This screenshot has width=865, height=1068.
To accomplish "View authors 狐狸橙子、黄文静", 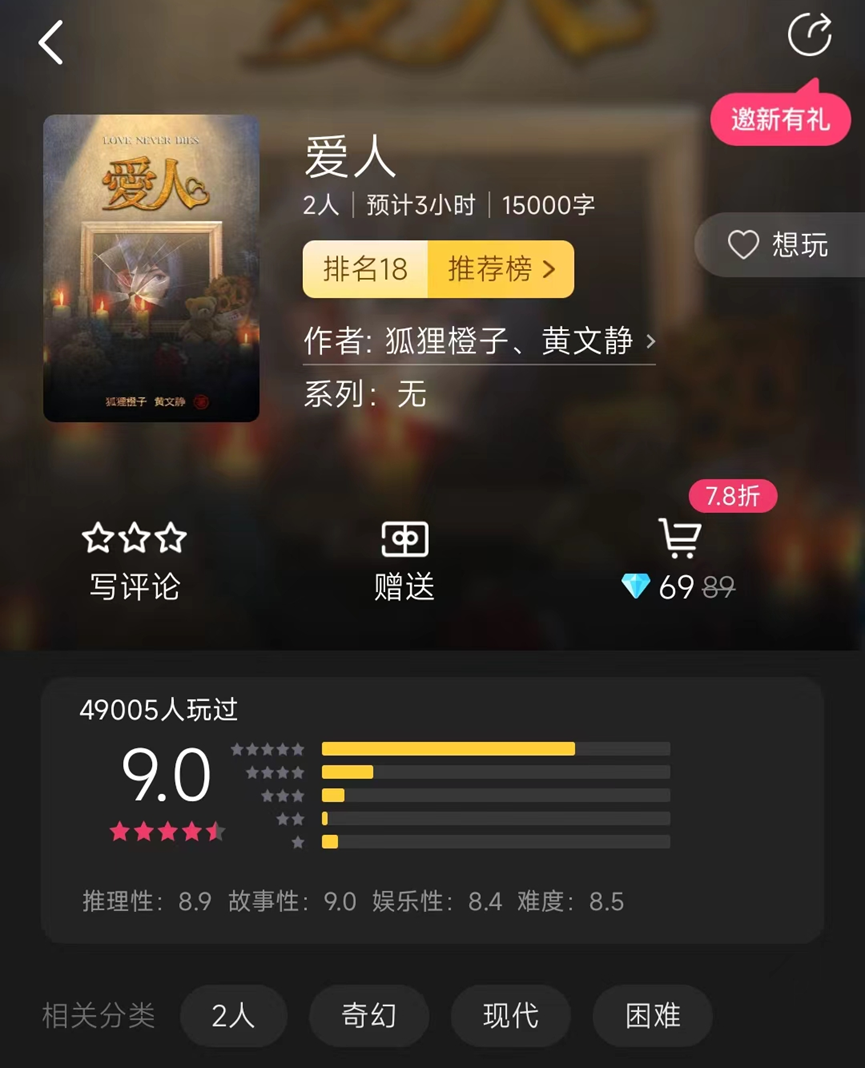I will point(479,342).
